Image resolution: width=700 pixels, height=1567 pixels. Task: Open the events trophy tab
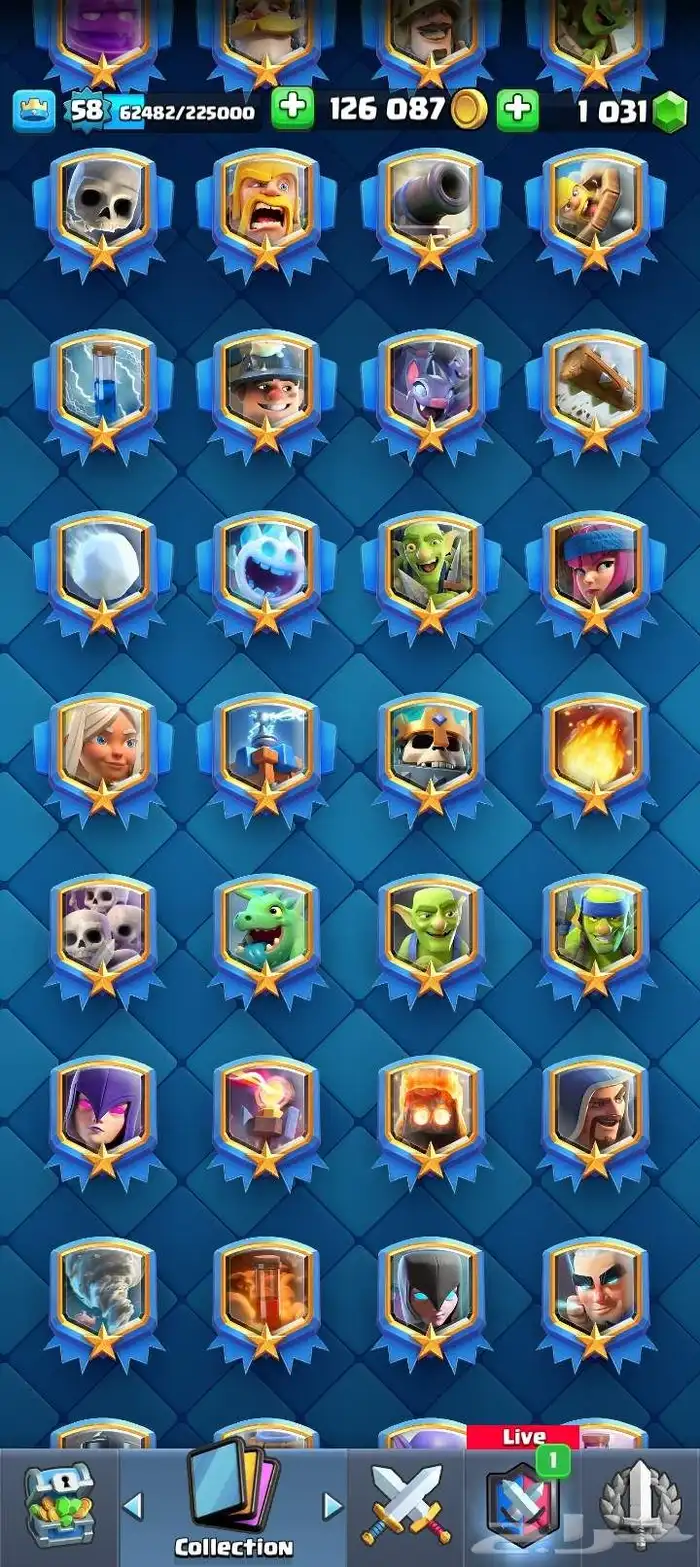click(640, 1505)
